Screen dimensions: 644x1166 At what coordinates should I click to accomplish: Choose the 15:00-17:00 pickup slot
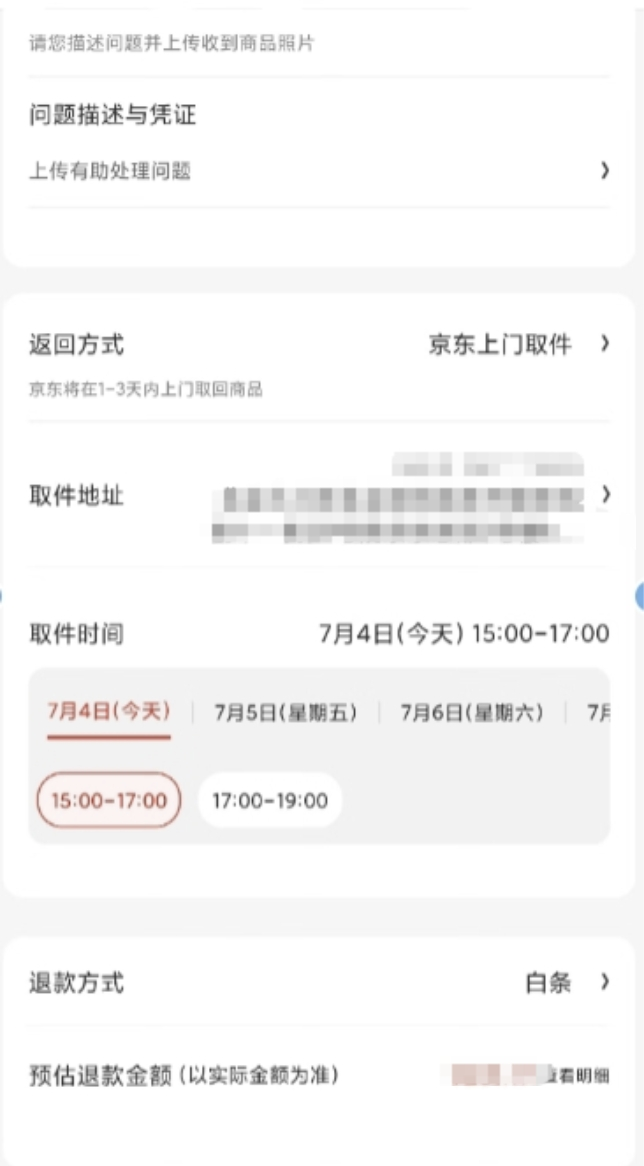pos(109,800)
